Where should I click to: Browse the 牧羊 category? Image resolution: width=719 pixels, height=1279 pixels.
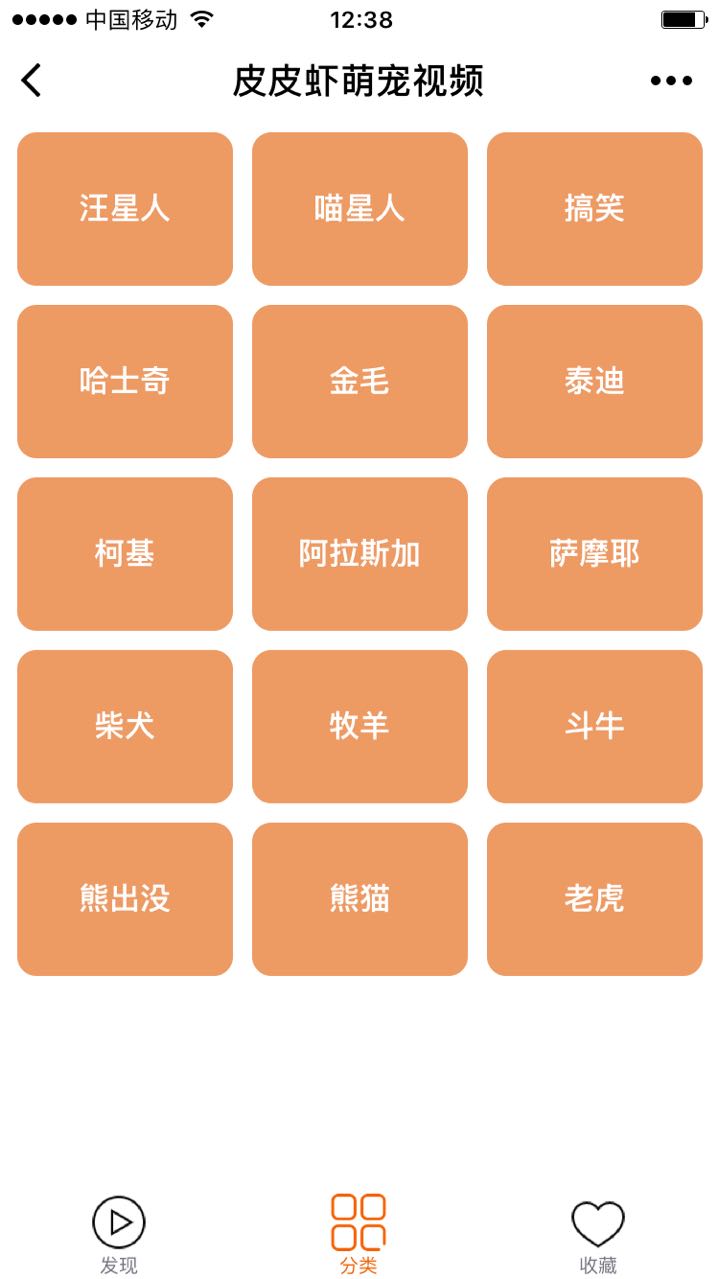360,727
